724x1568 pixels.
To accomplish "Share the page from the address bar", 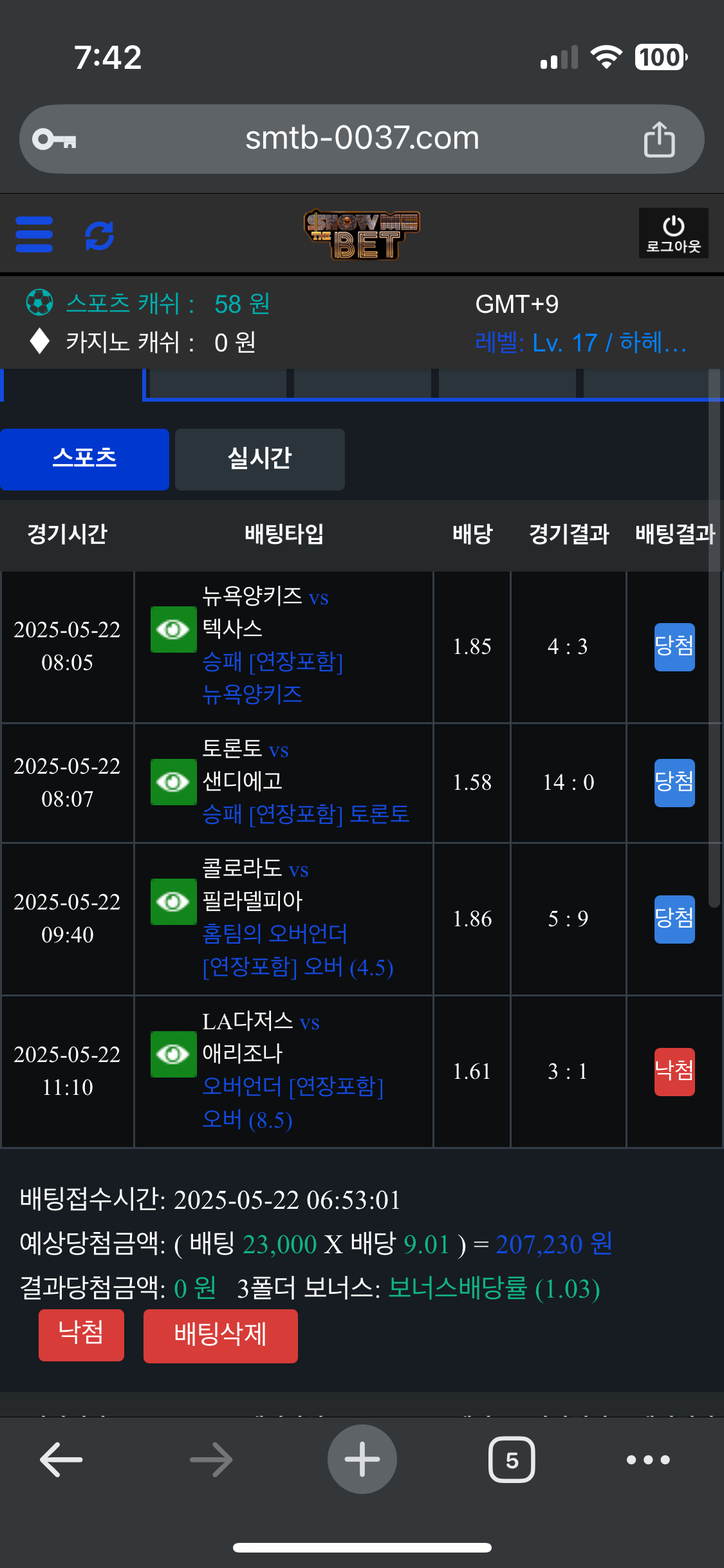I will [659, 139].
